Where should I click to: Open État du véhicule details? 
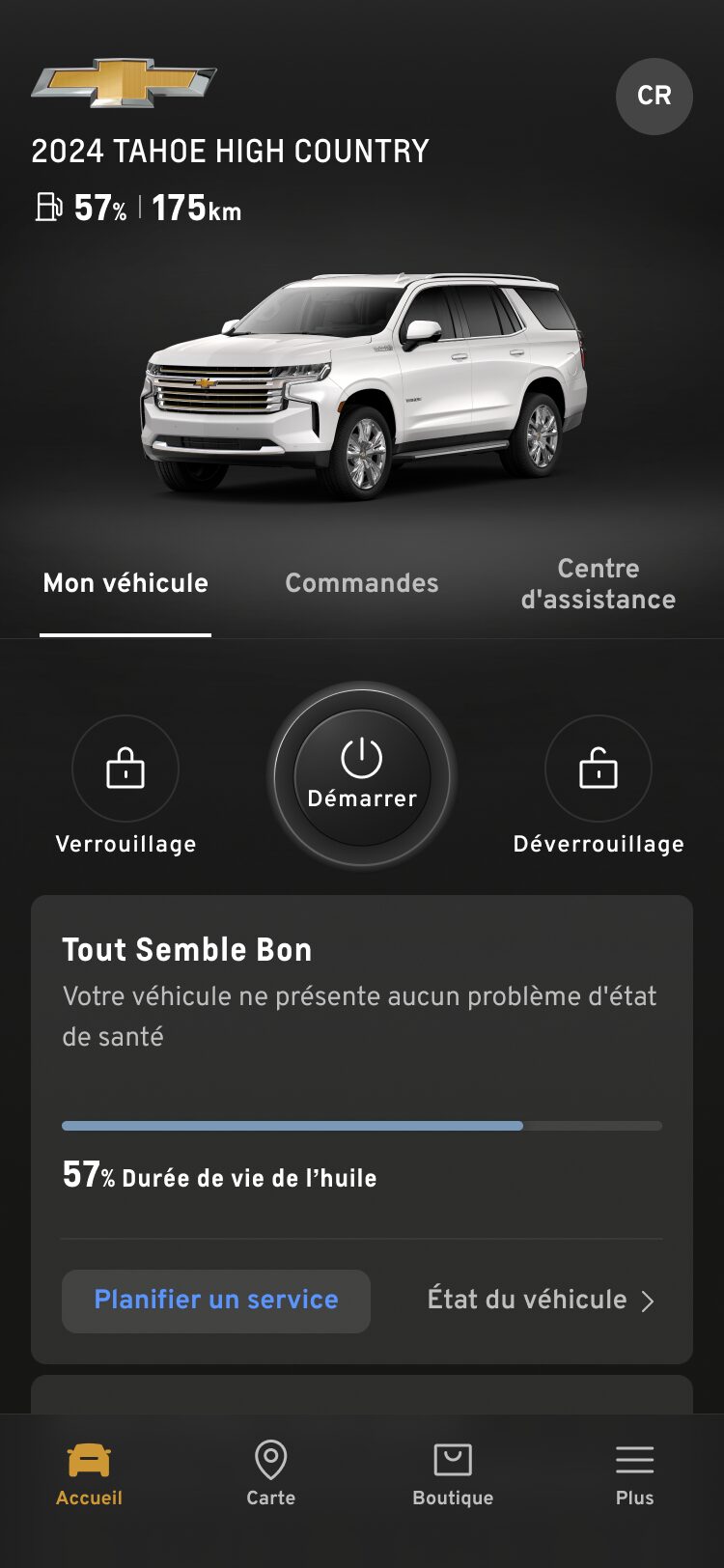tap(541, 1301)
